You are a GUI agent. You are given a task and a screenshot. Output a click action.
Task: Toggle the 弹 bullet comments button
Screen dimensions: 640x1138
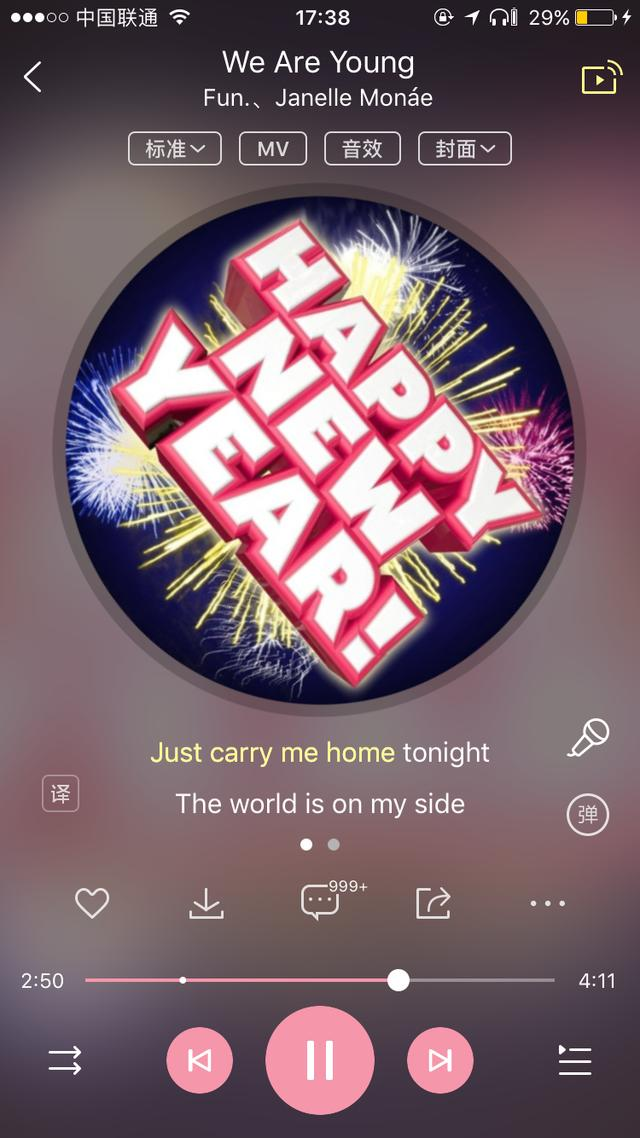588,815
